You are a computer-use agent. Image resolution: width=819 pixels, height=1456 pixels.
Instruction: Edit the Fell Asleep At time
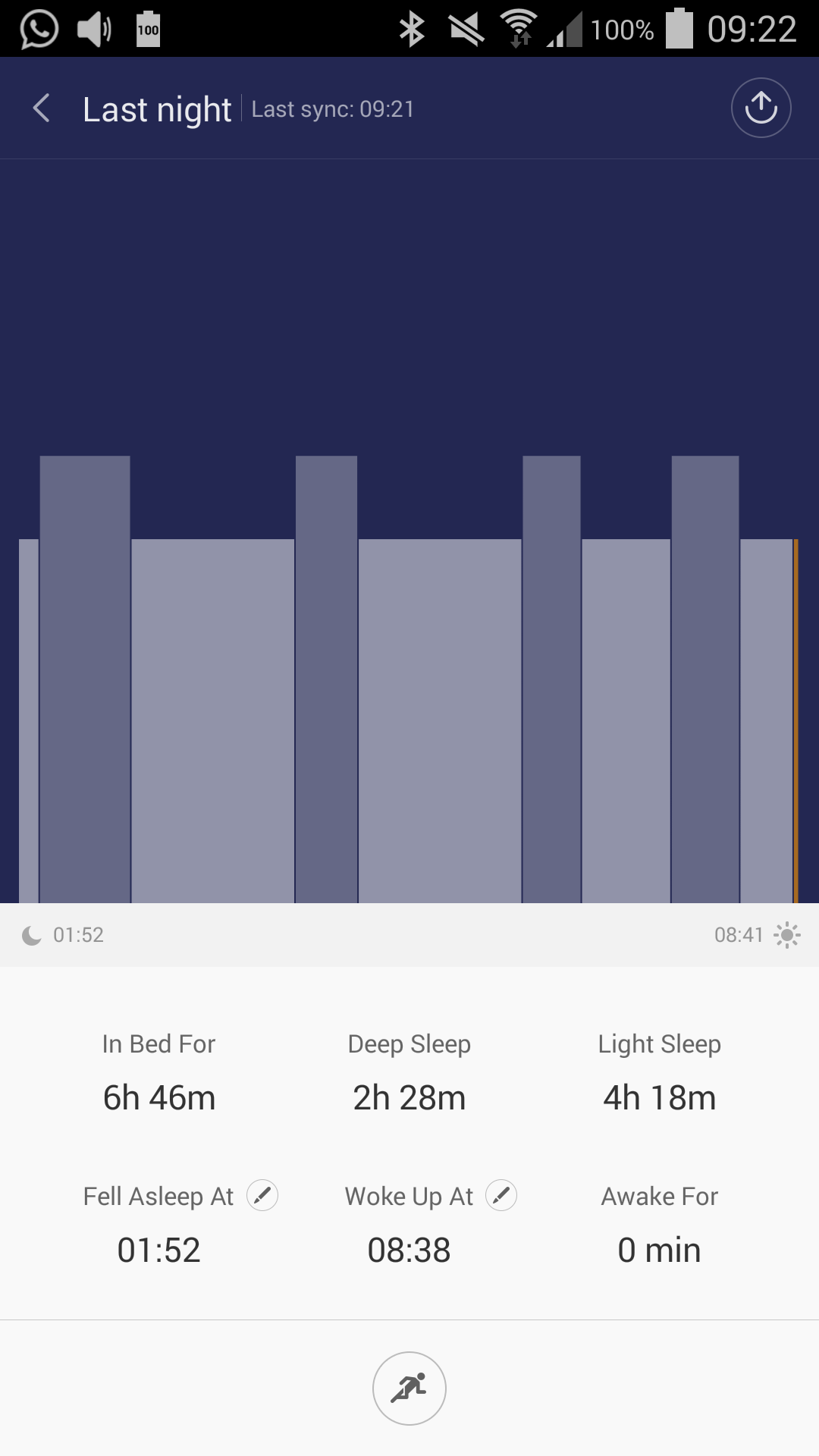[x=262, y=1195]
